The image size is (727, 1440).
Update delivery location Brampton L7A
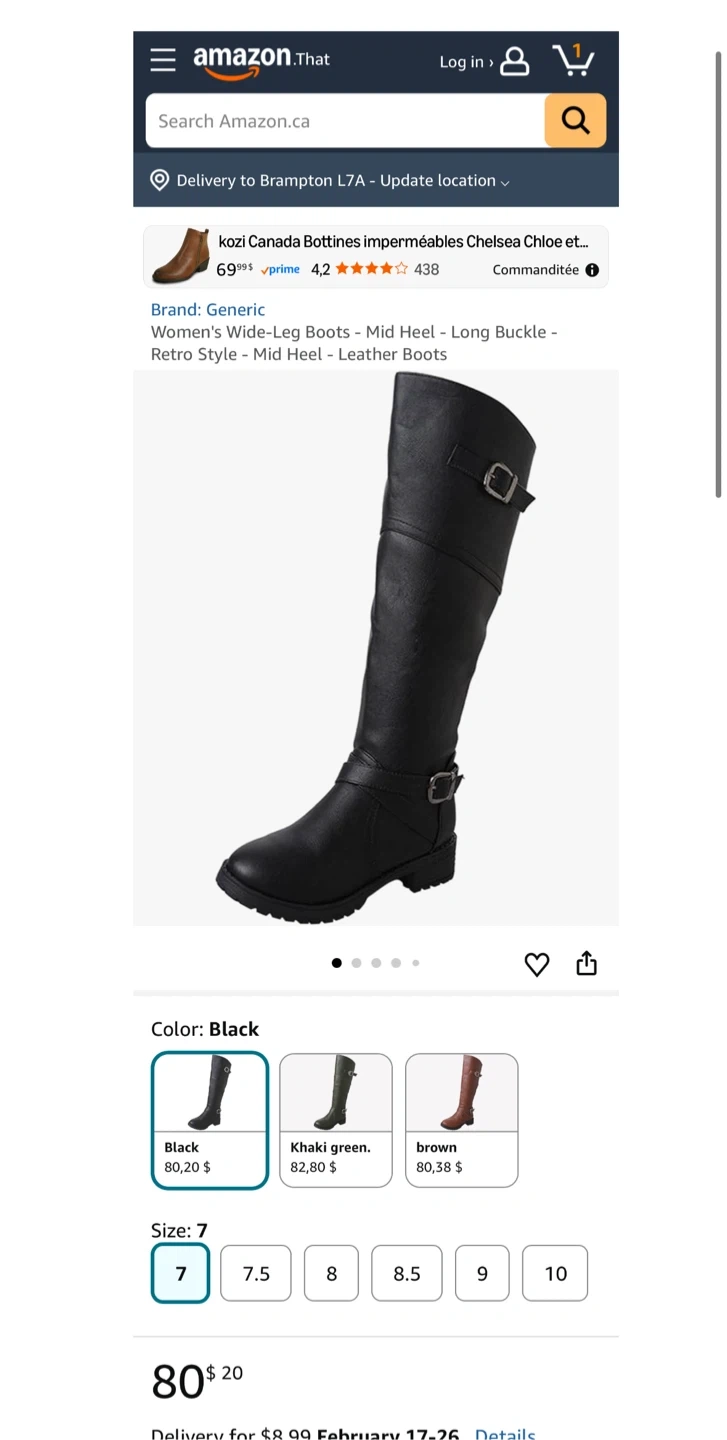click(x=330, y=181)
